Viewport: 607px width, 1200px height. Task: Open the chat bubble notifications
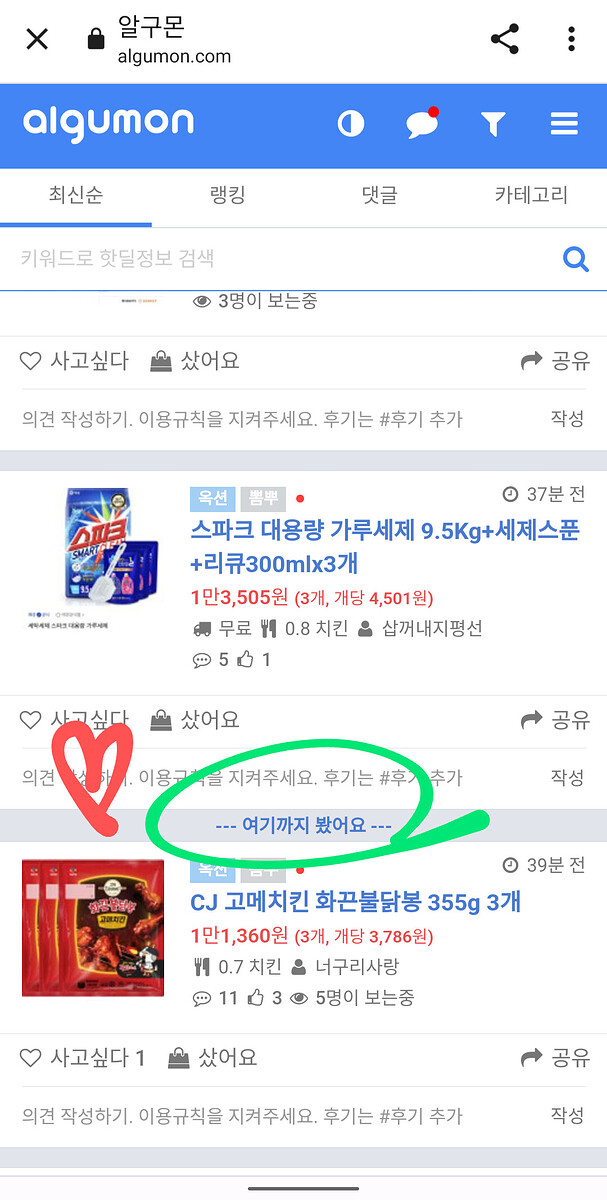coord(422,124)
